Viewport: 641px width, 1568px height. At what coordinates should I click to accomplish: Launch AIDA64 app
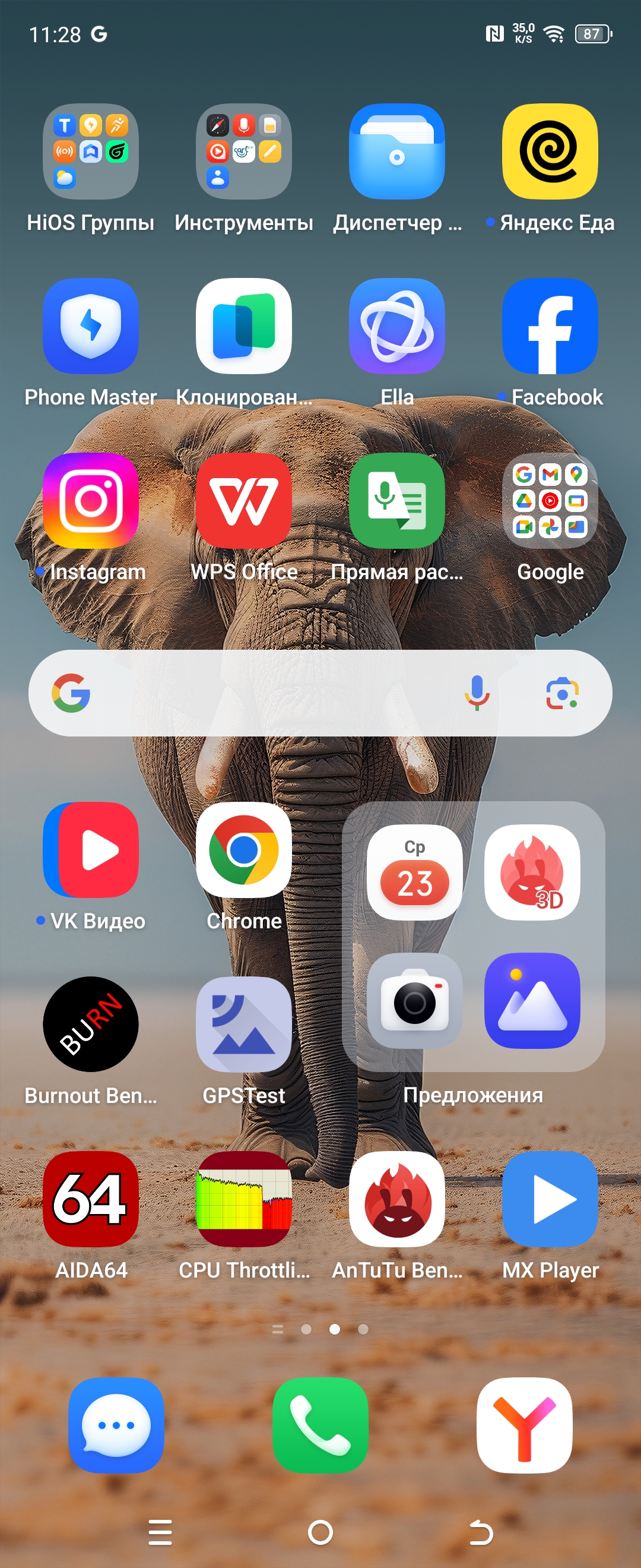coord(91,1199)
